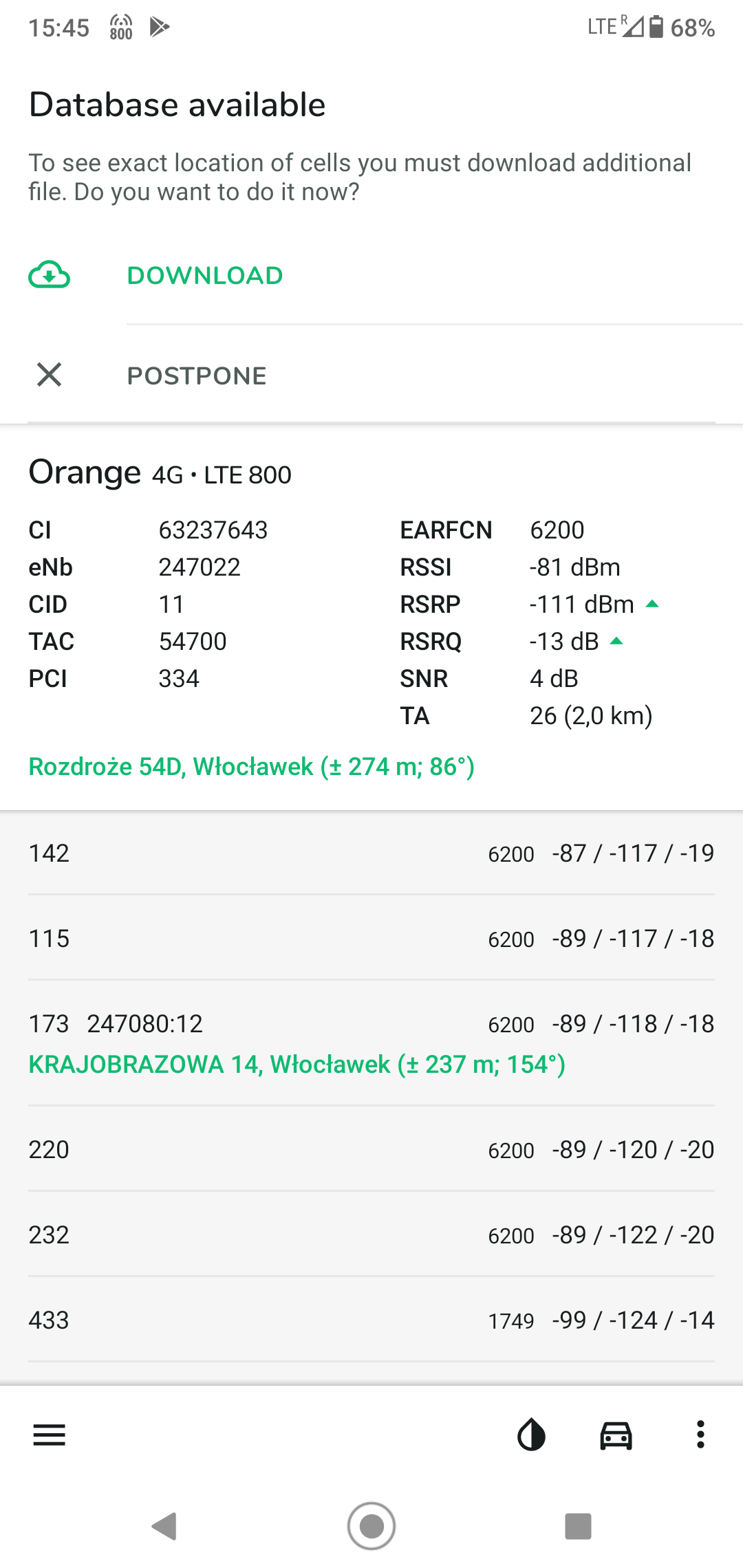Select neighbor cell 220
Viewport: 743px width, 1568px height.
(371, 1150)
